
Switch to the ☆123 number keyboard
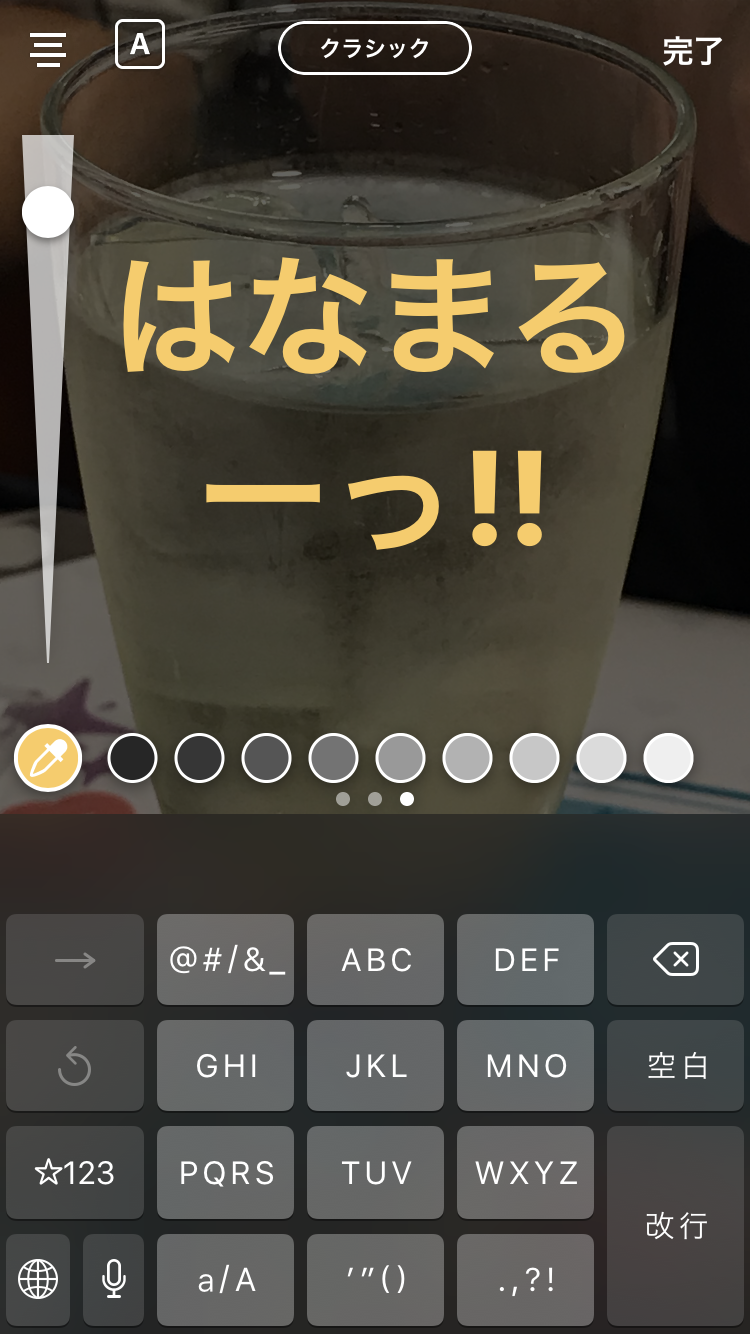pos(75,1172)
